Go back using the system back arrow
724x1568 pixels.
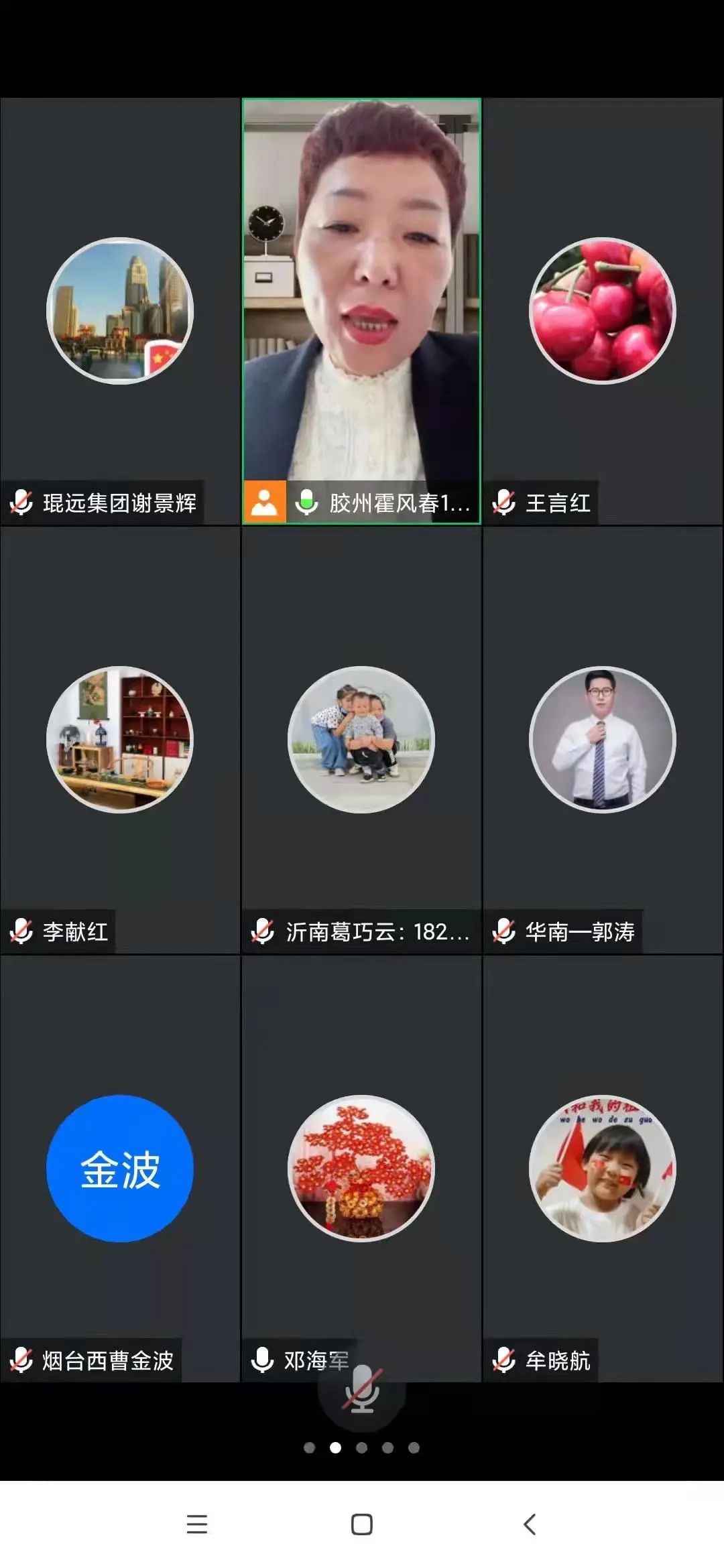[530, 1524]
